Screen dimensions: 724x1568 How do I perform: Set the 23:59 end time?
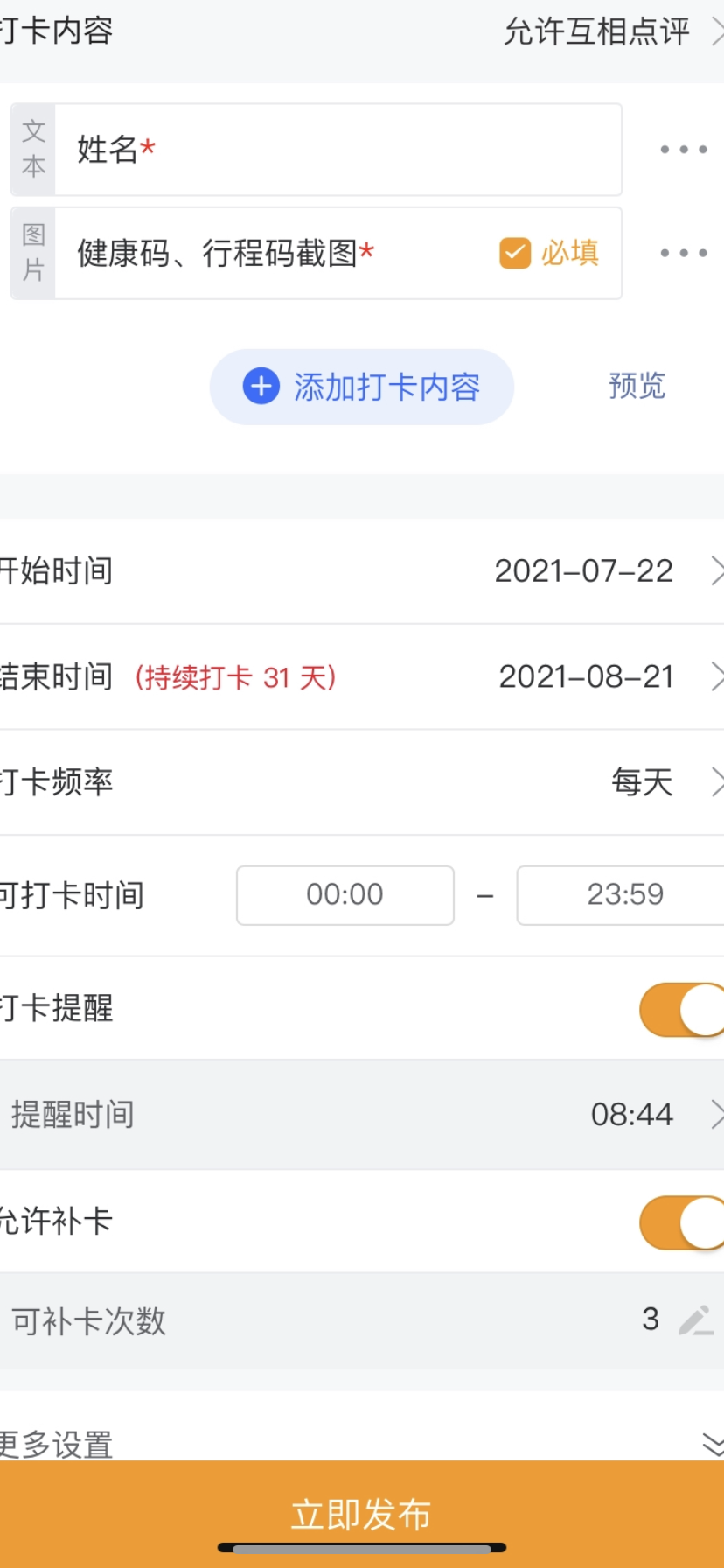[621, 894]
